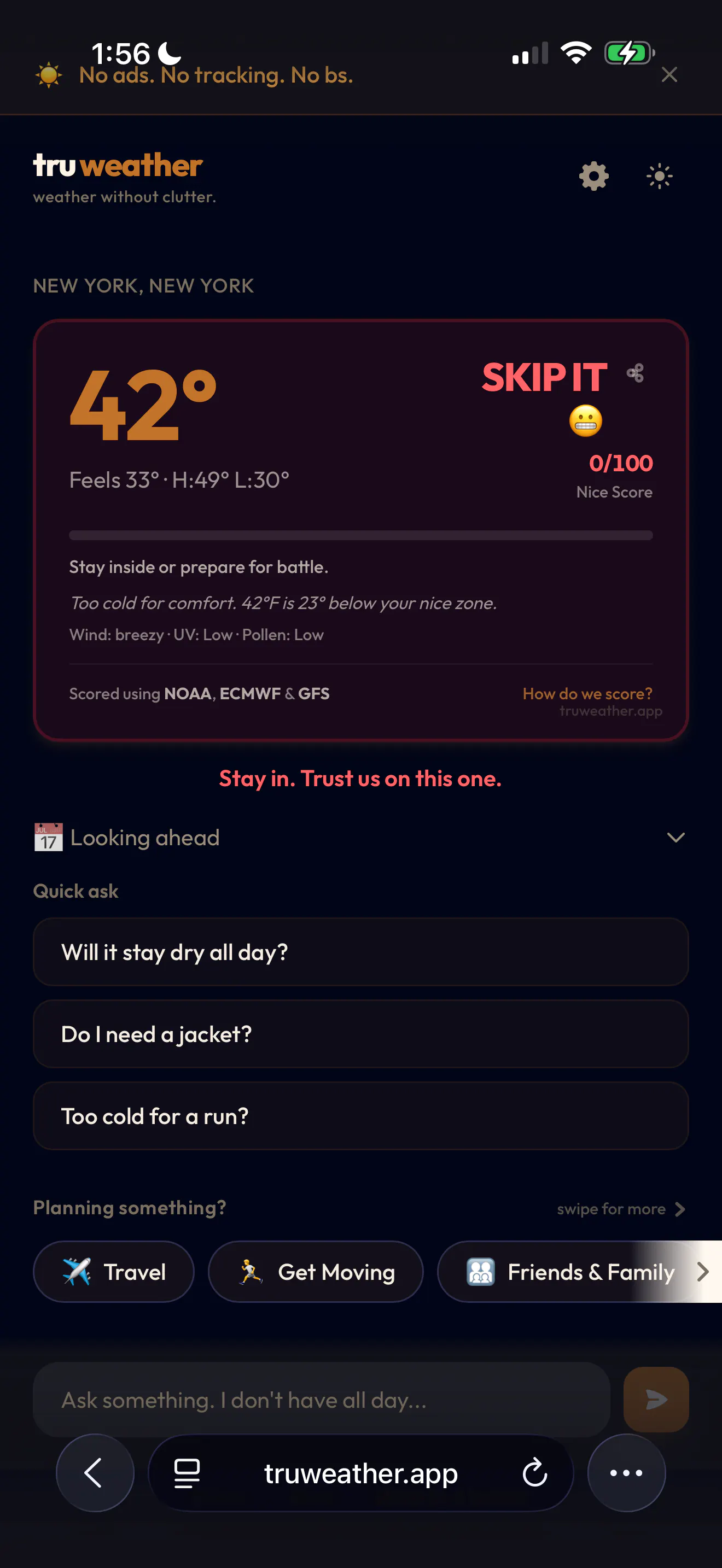Share the SKIP IT score card

point(636,373)
